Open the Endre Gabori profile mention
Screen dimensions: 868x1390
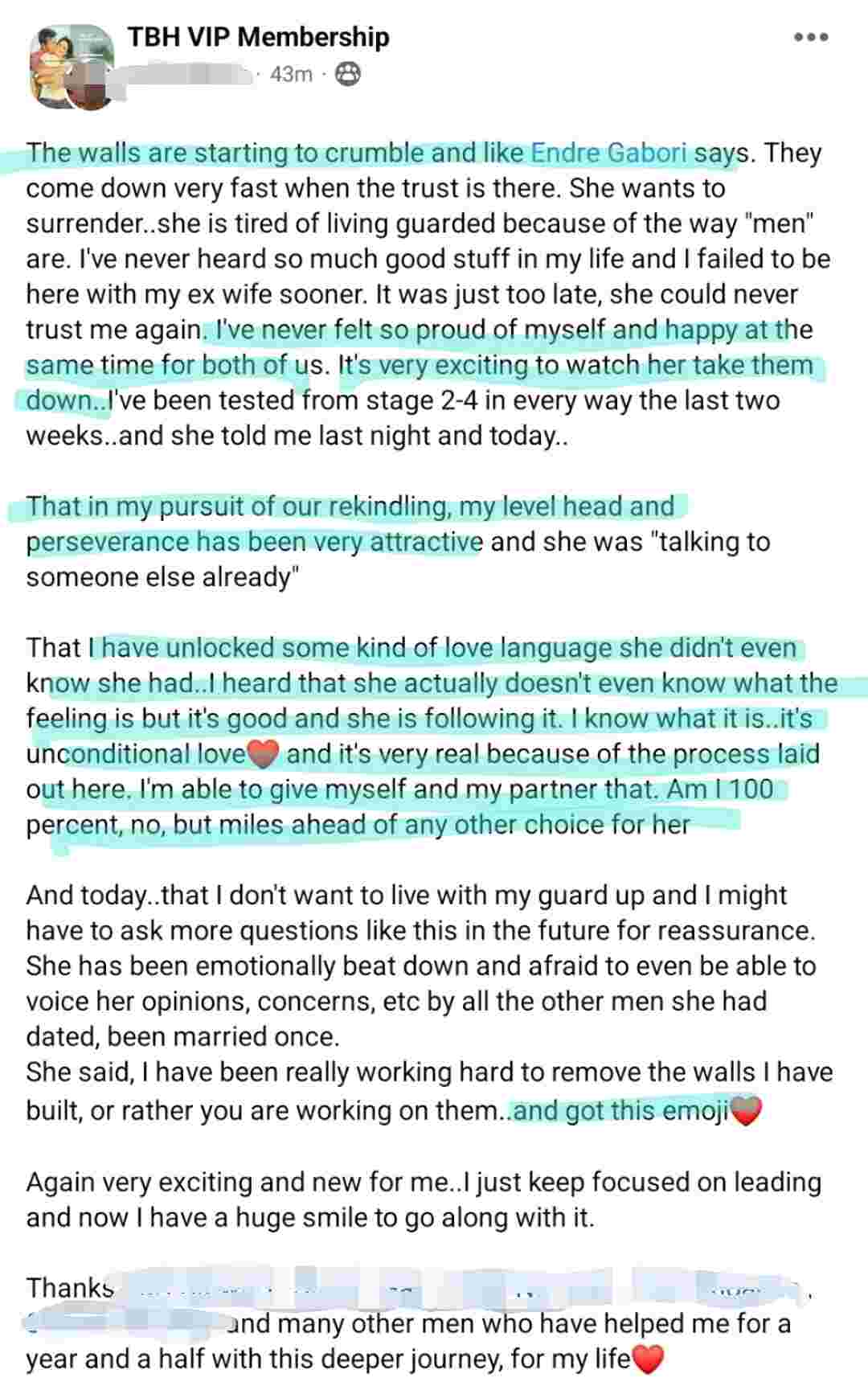pyautogui.click(x=608, y=153)
